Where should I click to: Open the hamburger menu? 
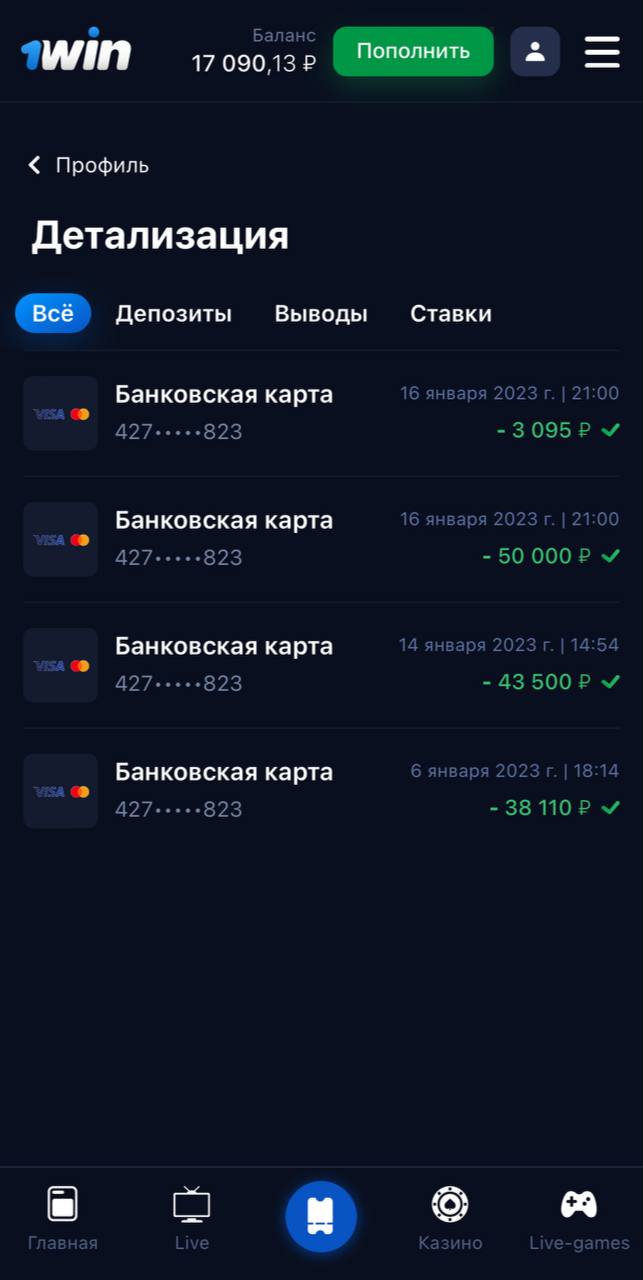pyautogui.click(x=602, y=51)
